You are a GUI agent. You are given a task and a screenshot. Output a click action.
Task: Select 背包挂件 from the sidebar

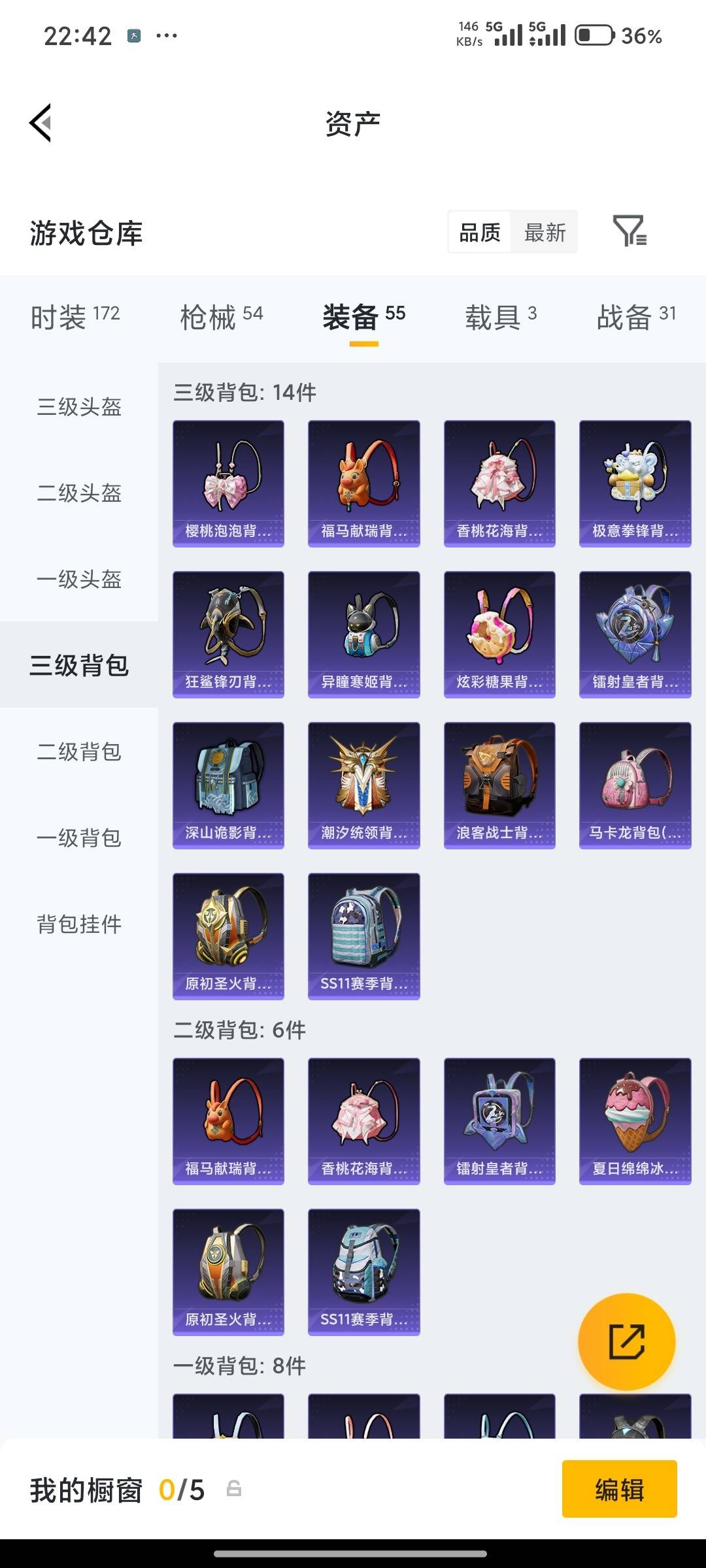click(78, 924)
